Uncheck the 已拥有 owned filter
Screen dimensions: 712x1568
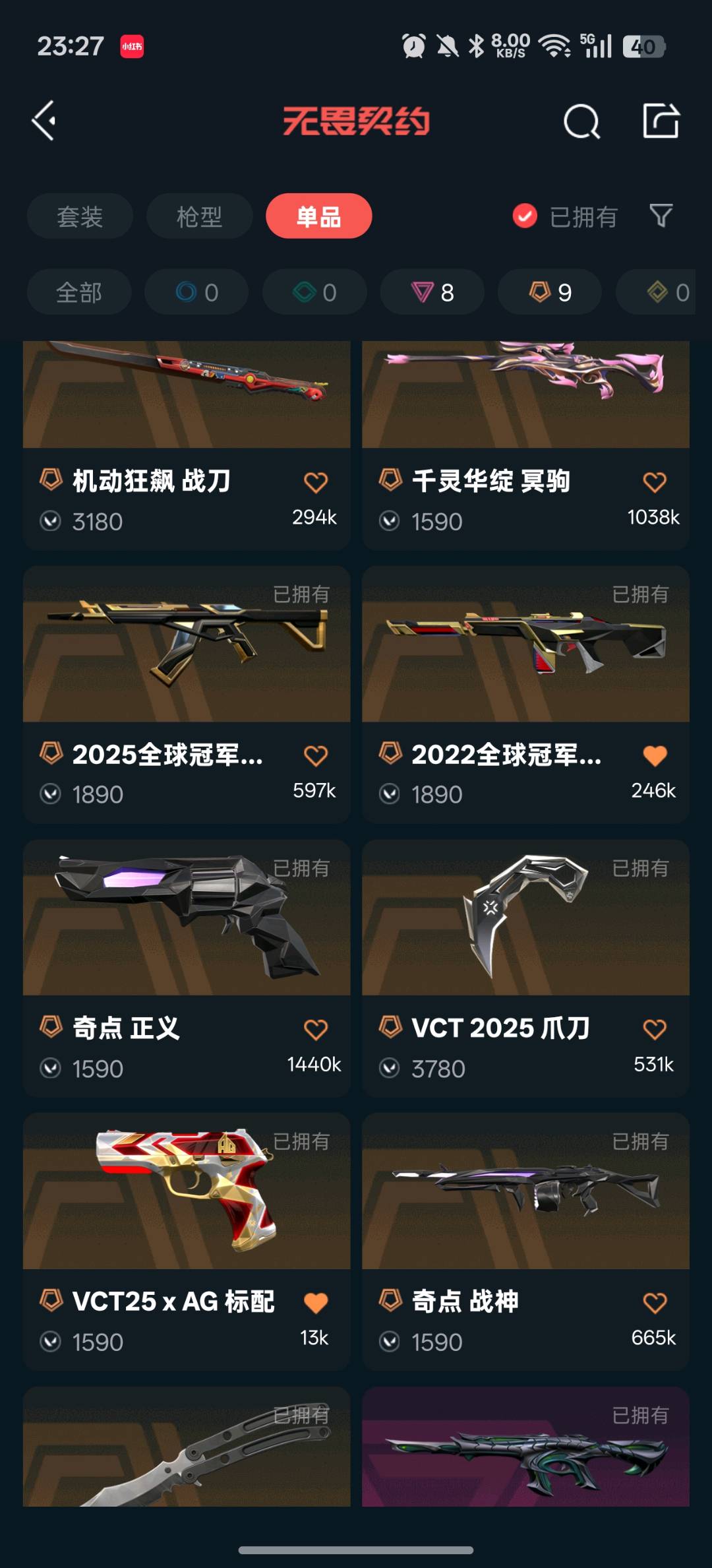[525, 216]
